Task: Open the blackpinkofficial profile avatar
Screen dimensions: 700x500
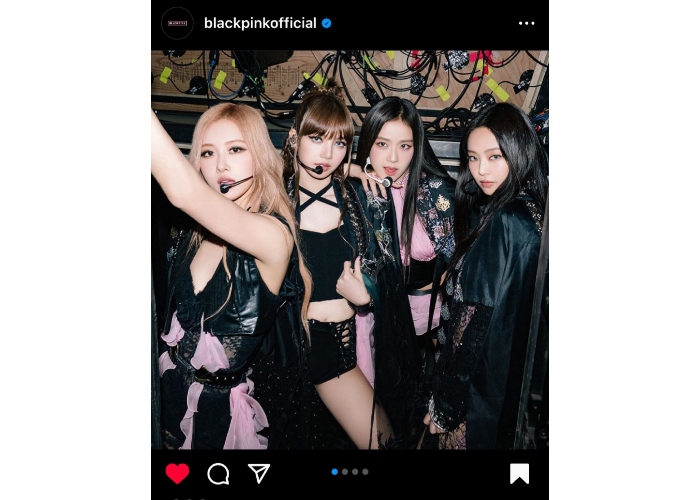Action: coord(177,23)
